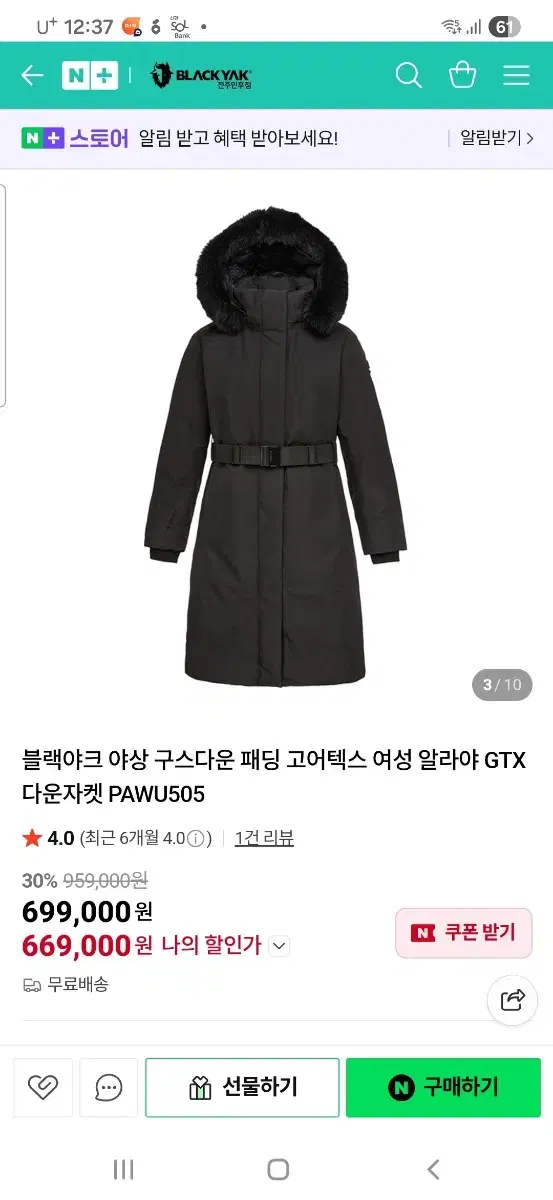The height and width of the screenshot is (1200, 553).
Task: Open the hamburger menu
Action: coord(516,75)
